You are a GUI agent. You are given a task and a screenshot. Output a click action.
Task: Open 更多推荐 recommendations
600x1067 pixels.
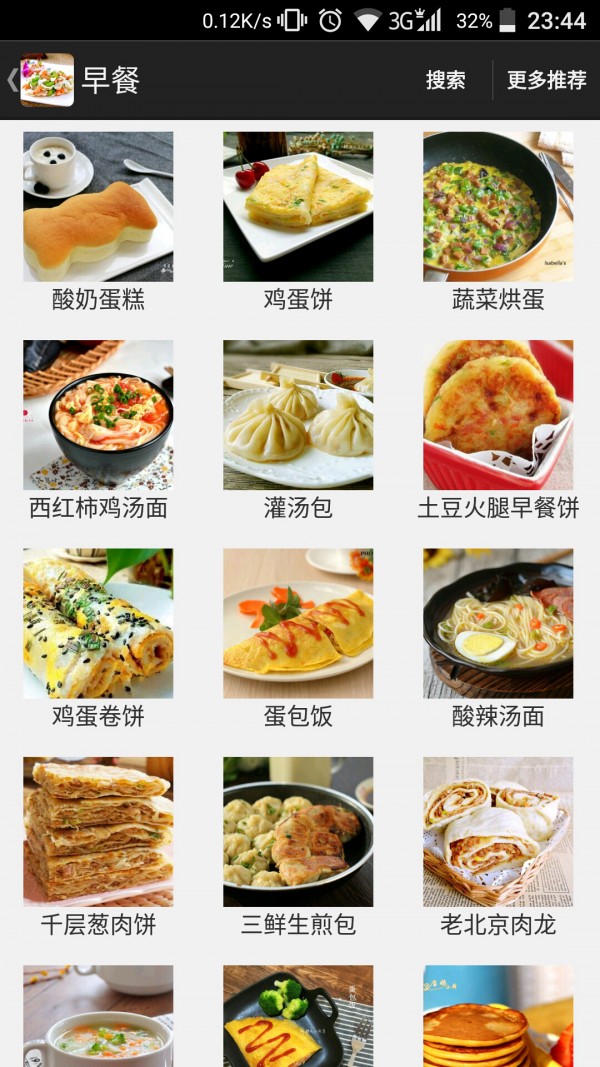(546, 80)
